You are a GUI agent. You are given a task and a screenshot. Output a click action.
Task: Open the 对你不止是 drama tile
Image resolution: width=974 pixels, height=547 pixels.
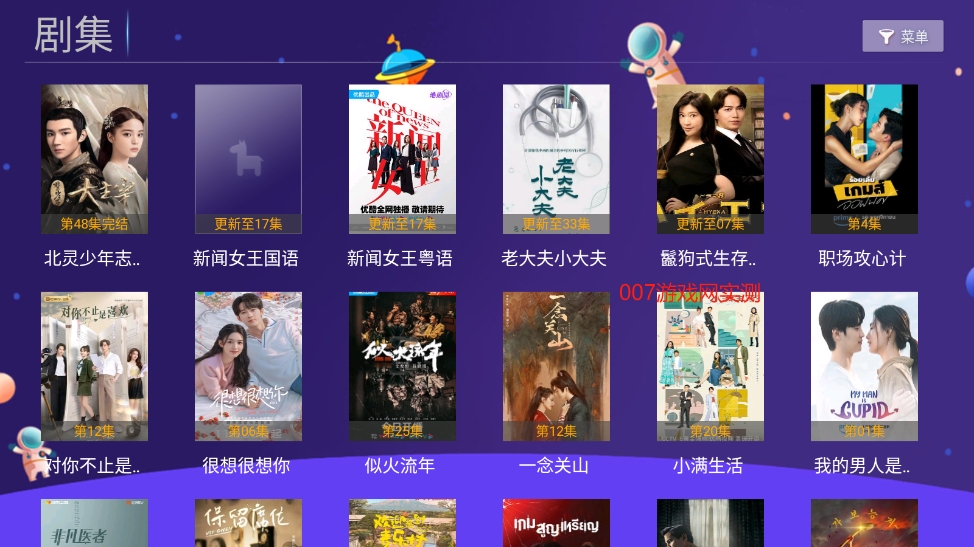tap(94, 367)
